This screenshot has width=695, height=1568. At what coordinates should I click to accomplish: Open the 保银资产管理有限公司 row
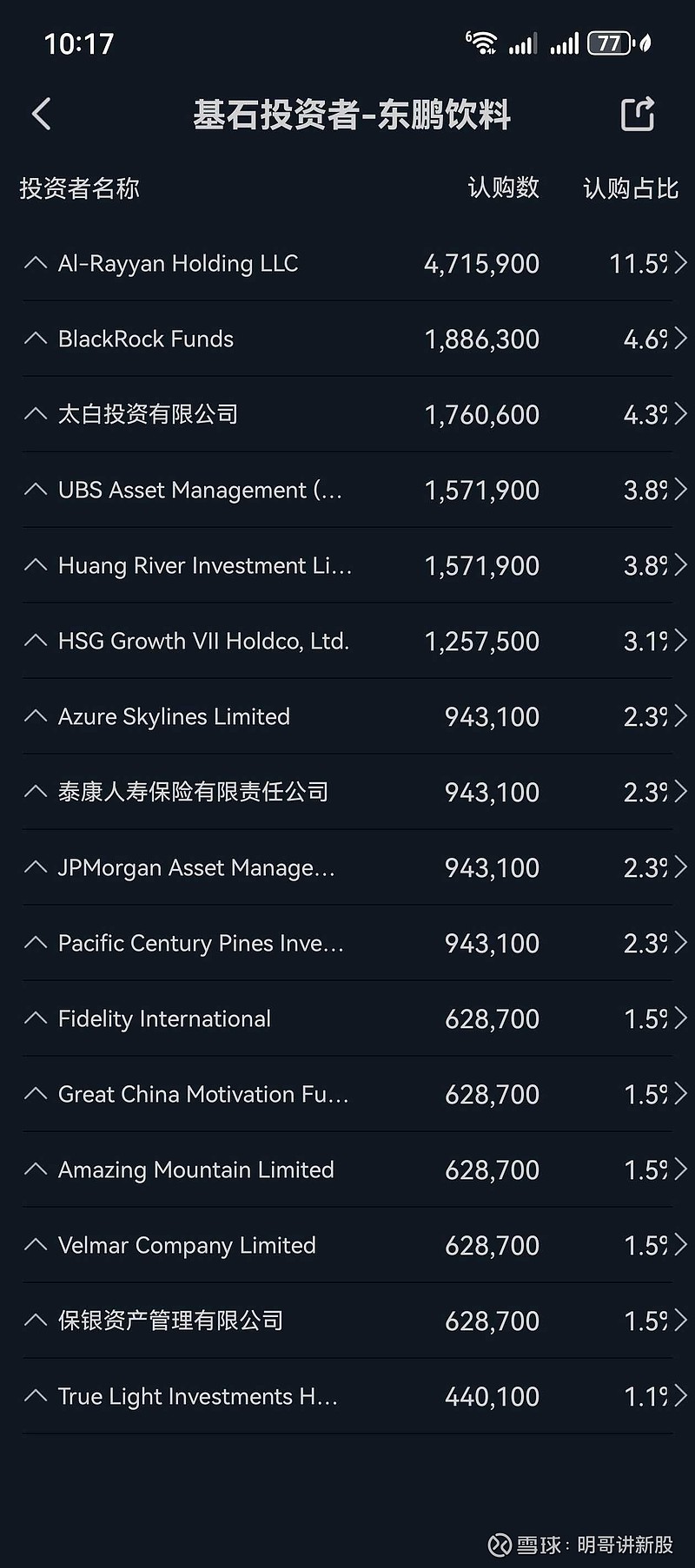tap(347, 1321)
